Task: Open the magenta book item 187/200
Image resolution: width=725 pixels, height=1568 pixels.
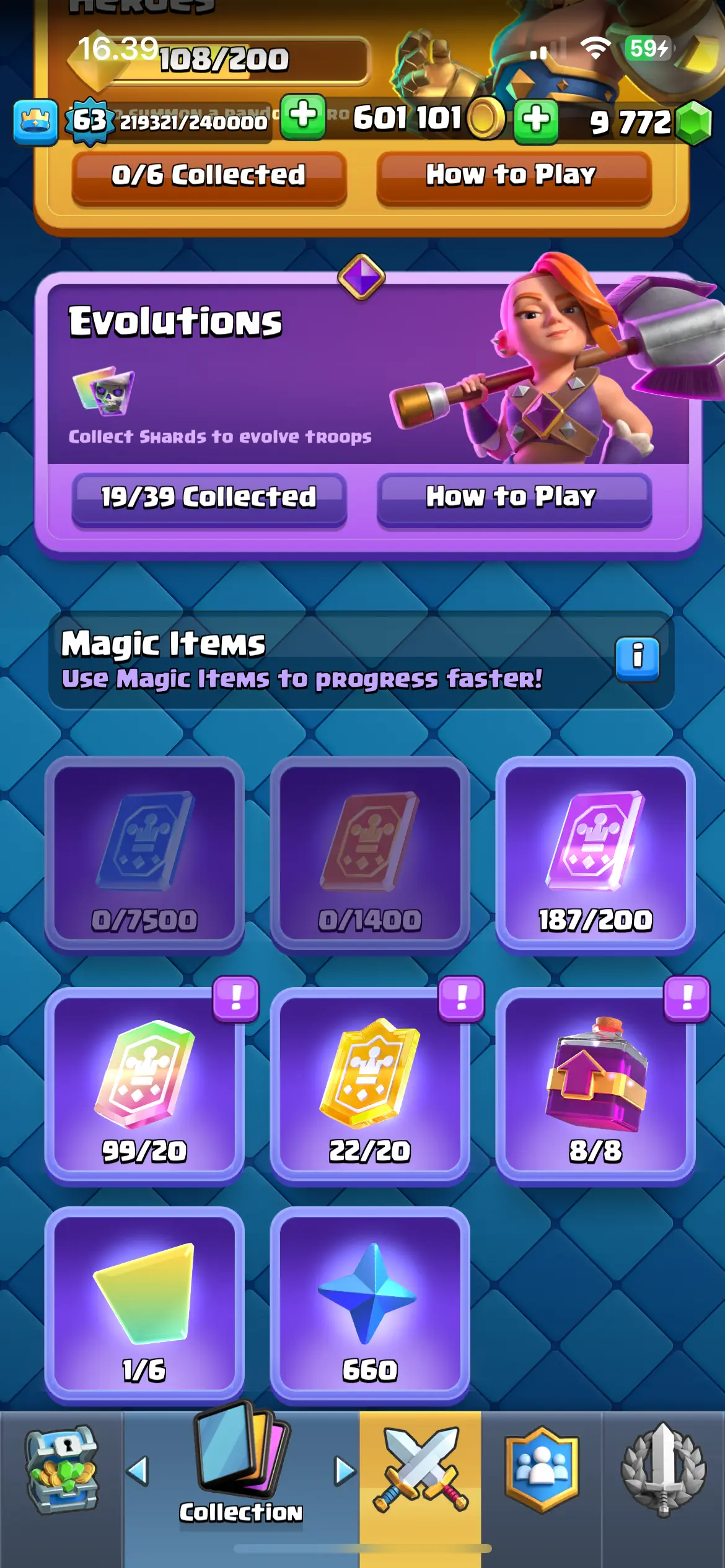Action: (x=595, y=855)
